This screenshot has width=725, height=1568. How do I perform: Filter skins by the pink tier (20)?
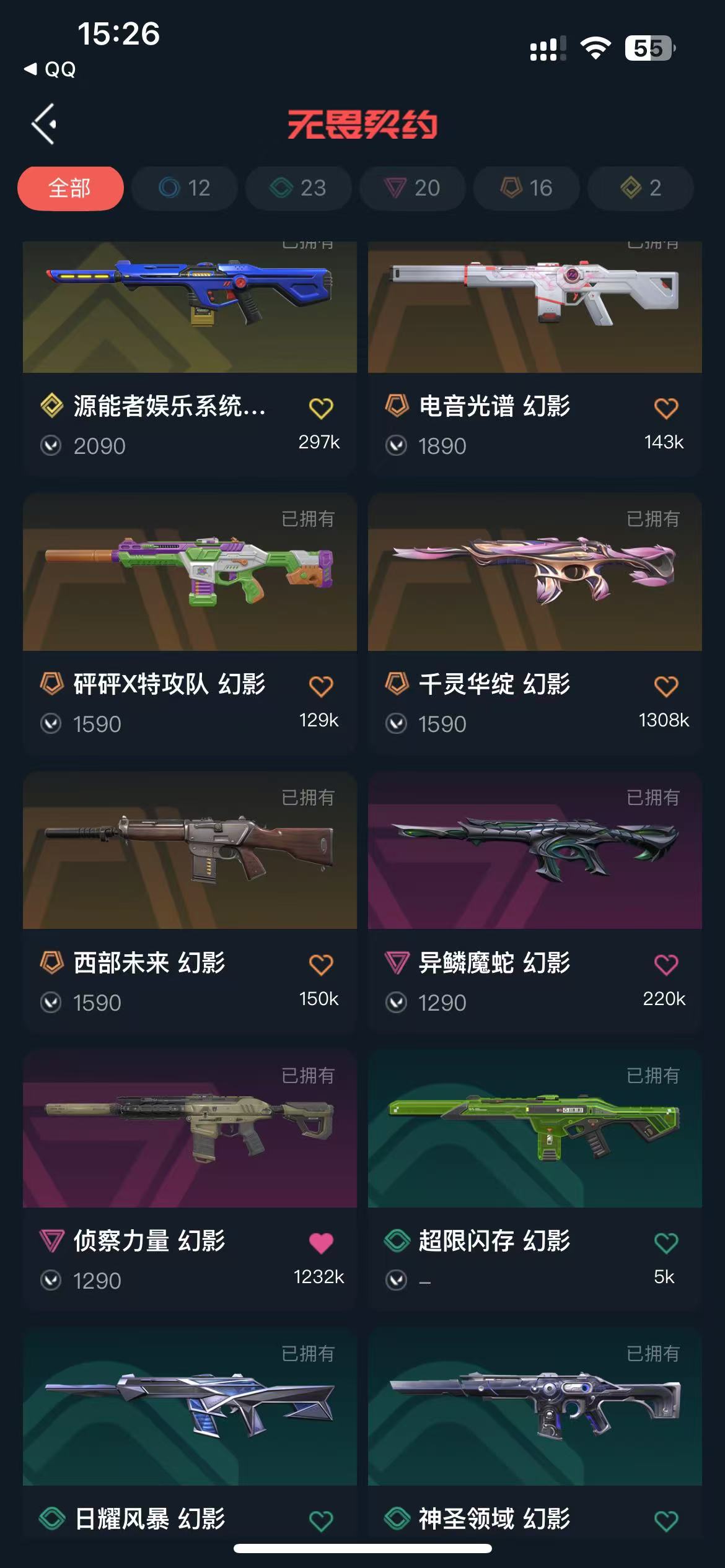[x=412, y=188]
